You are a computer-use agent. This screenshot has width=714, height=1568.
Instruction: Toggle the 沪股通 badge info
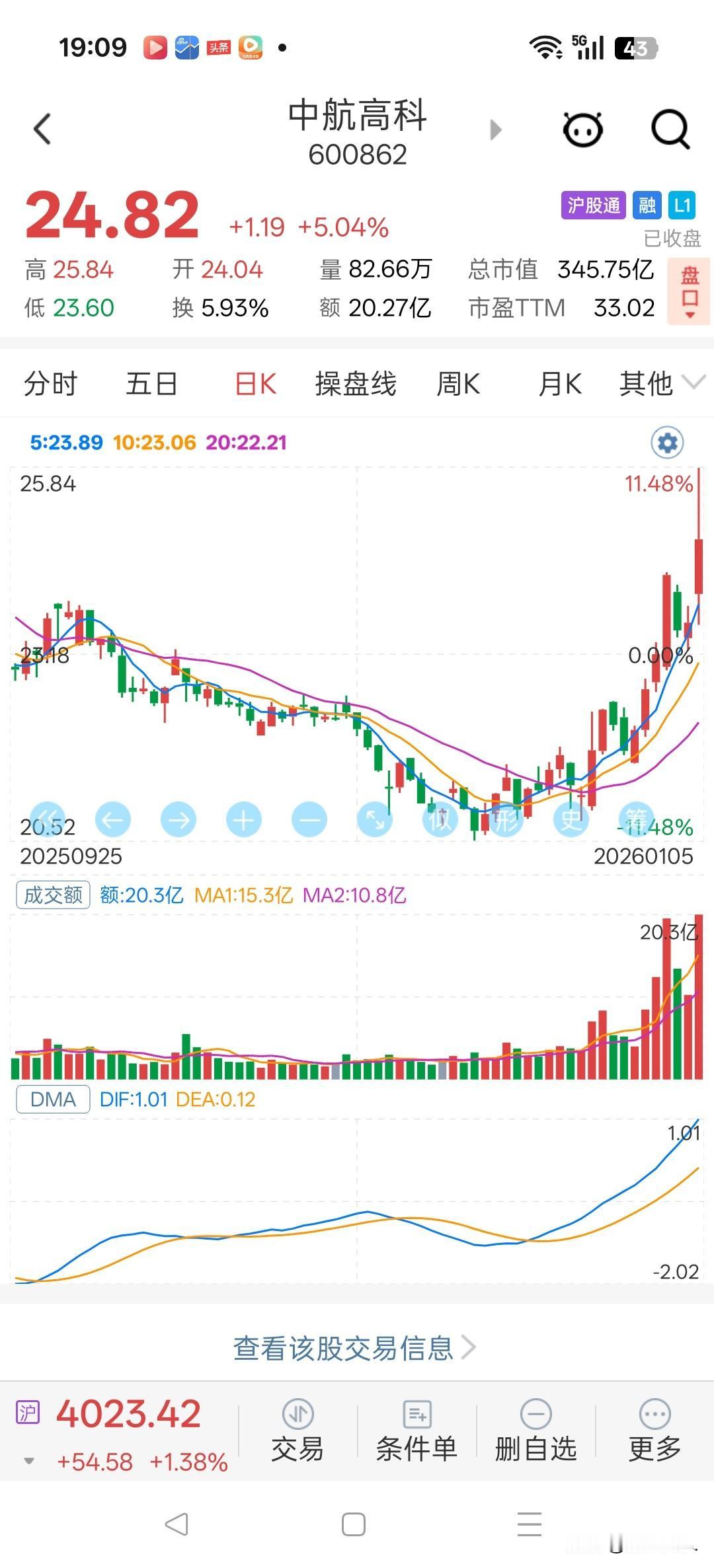coord(593,206)
